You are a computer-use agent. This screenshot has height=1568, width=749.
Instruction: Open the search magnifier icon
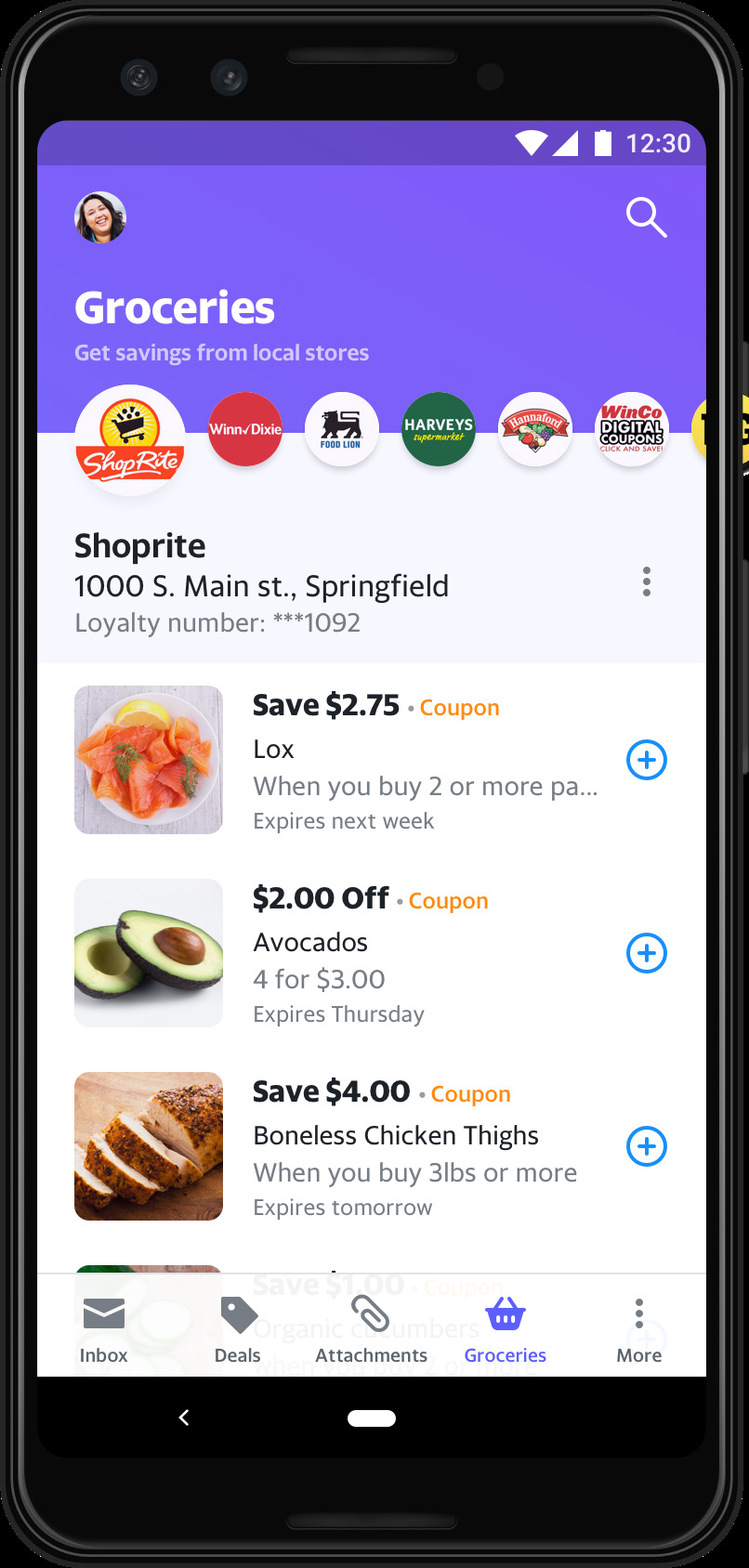(x=646, y=217)
